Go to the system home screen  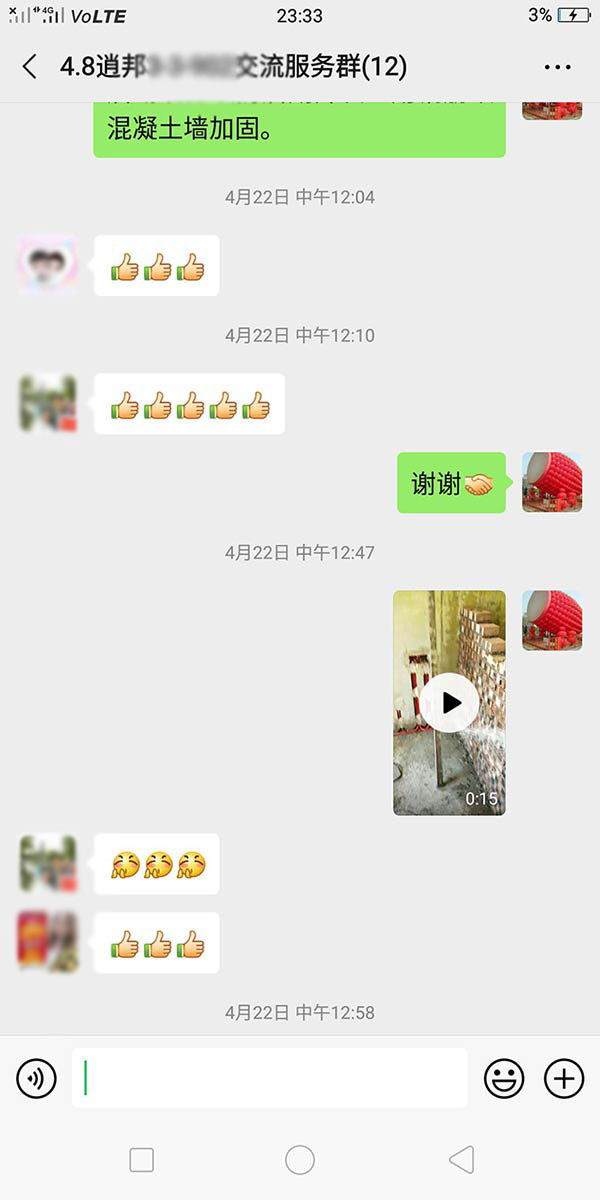(300, 1160)
